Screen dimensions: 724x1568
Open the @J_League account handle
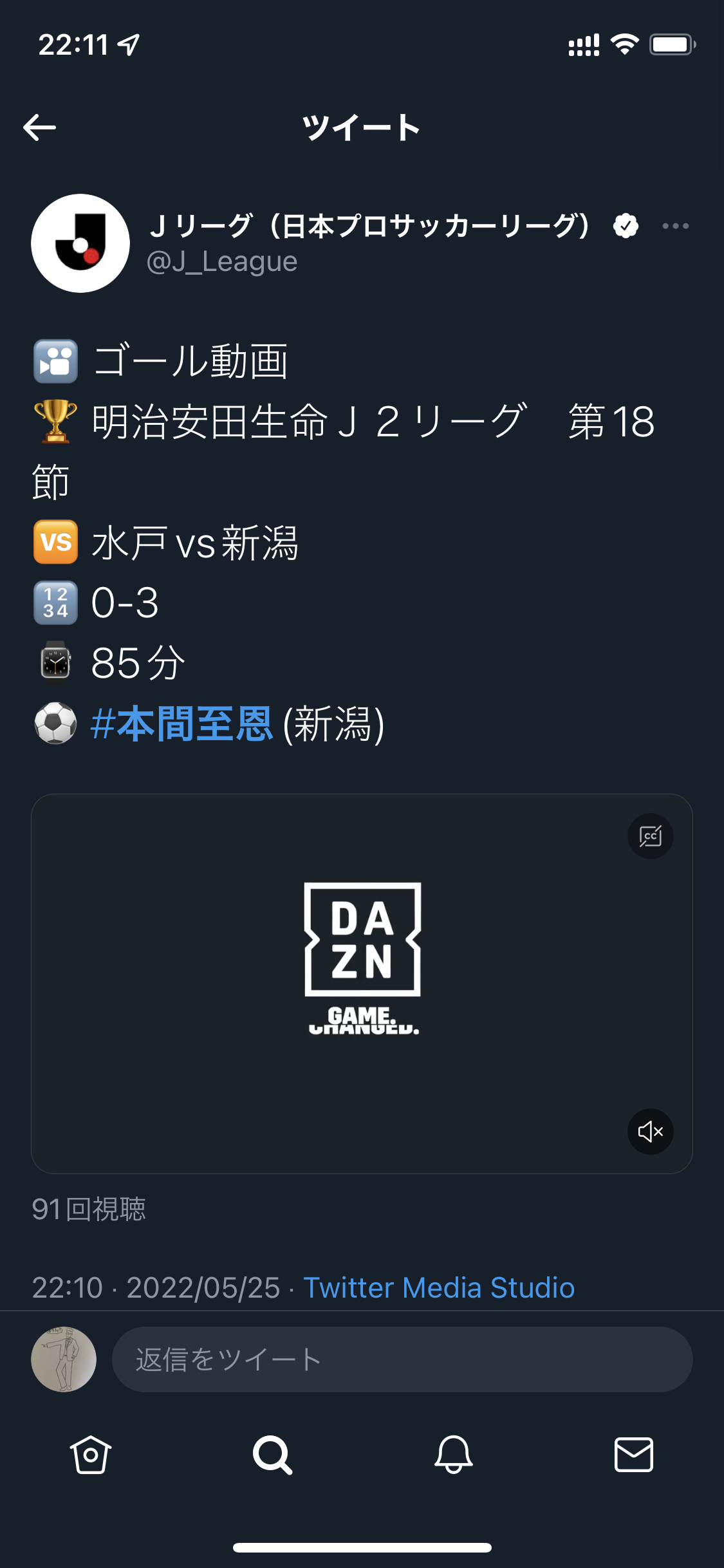[x=222, y=261]
